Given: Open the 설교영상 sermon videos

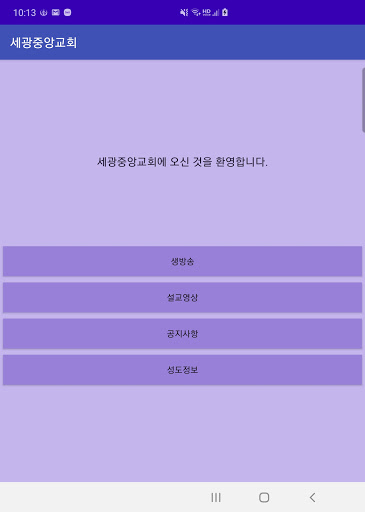Looking at the screenshot, I should (182, 298).
